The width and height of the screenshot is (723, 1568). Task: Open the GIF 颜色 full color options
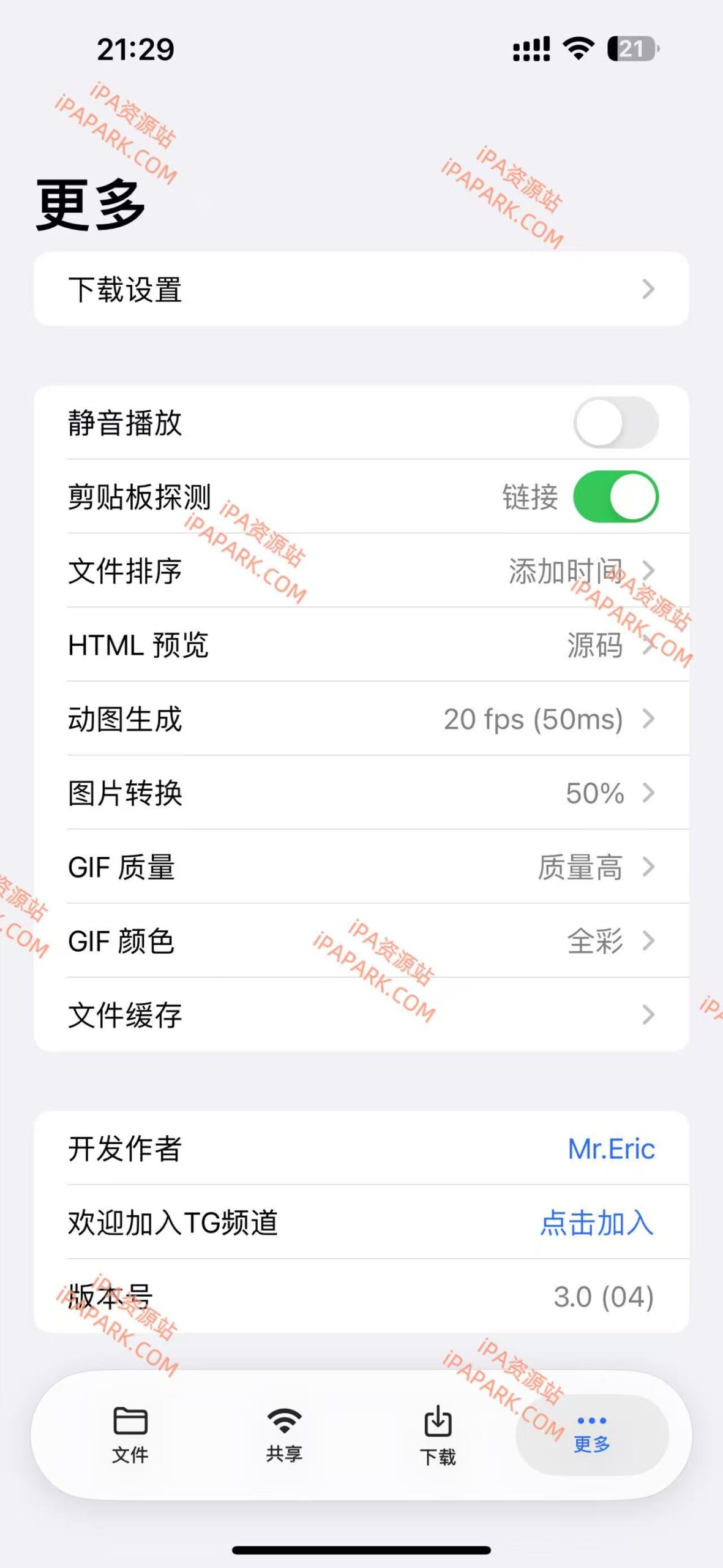(x=361, y=941)
